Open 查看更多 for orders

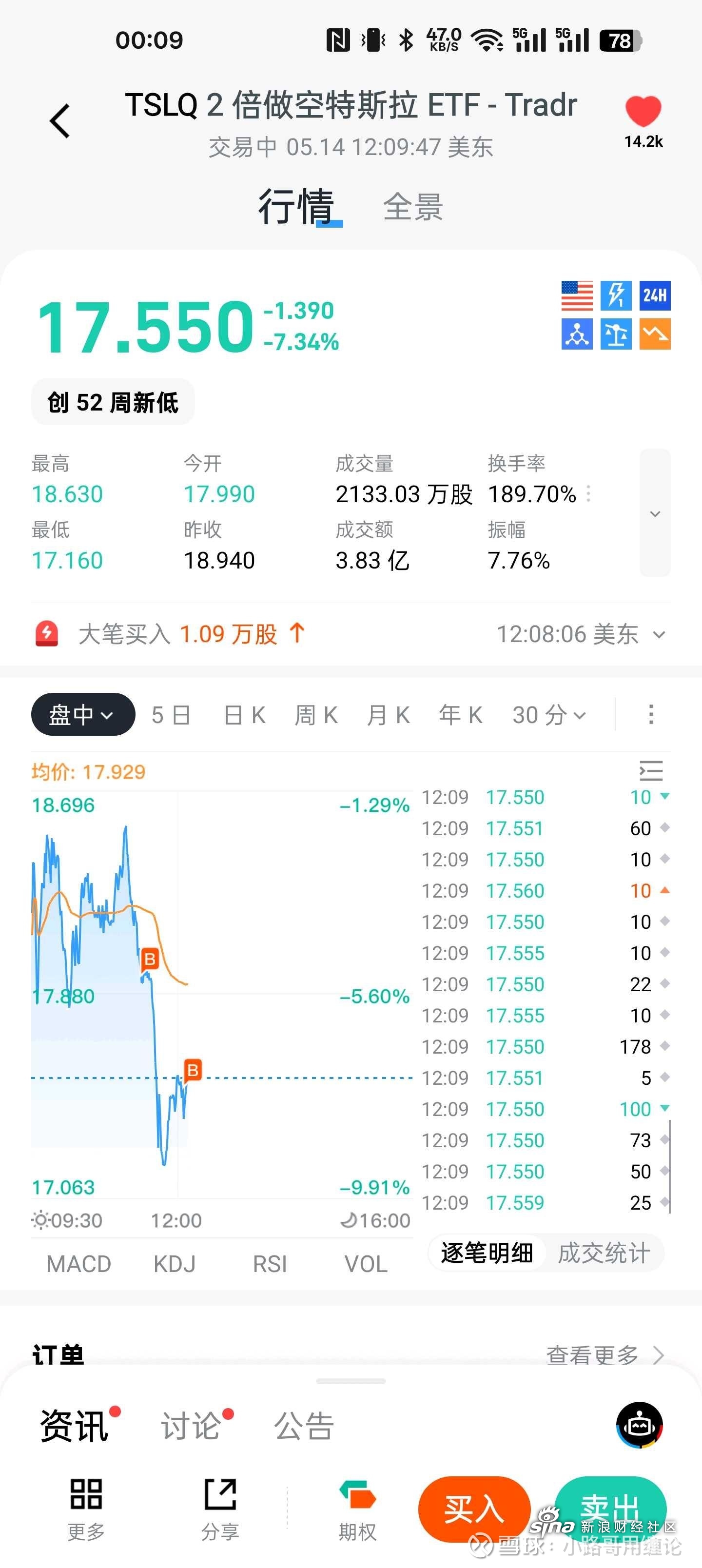604,1355
